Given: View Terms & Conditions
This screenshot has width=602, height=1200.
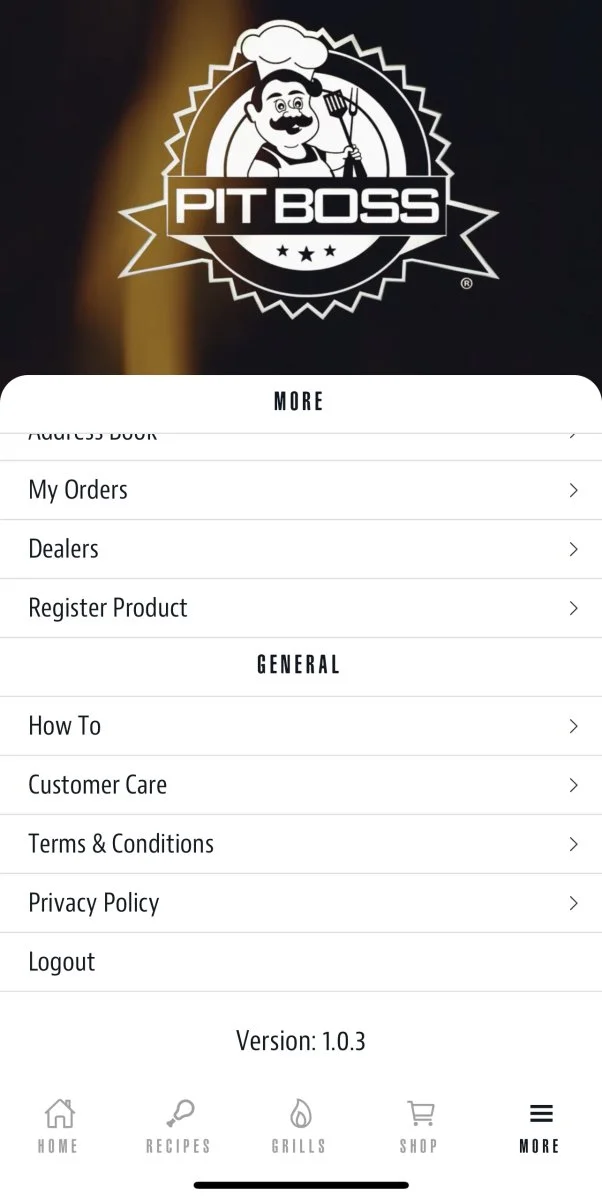Looking at the screenshot, I should (300, 844).
